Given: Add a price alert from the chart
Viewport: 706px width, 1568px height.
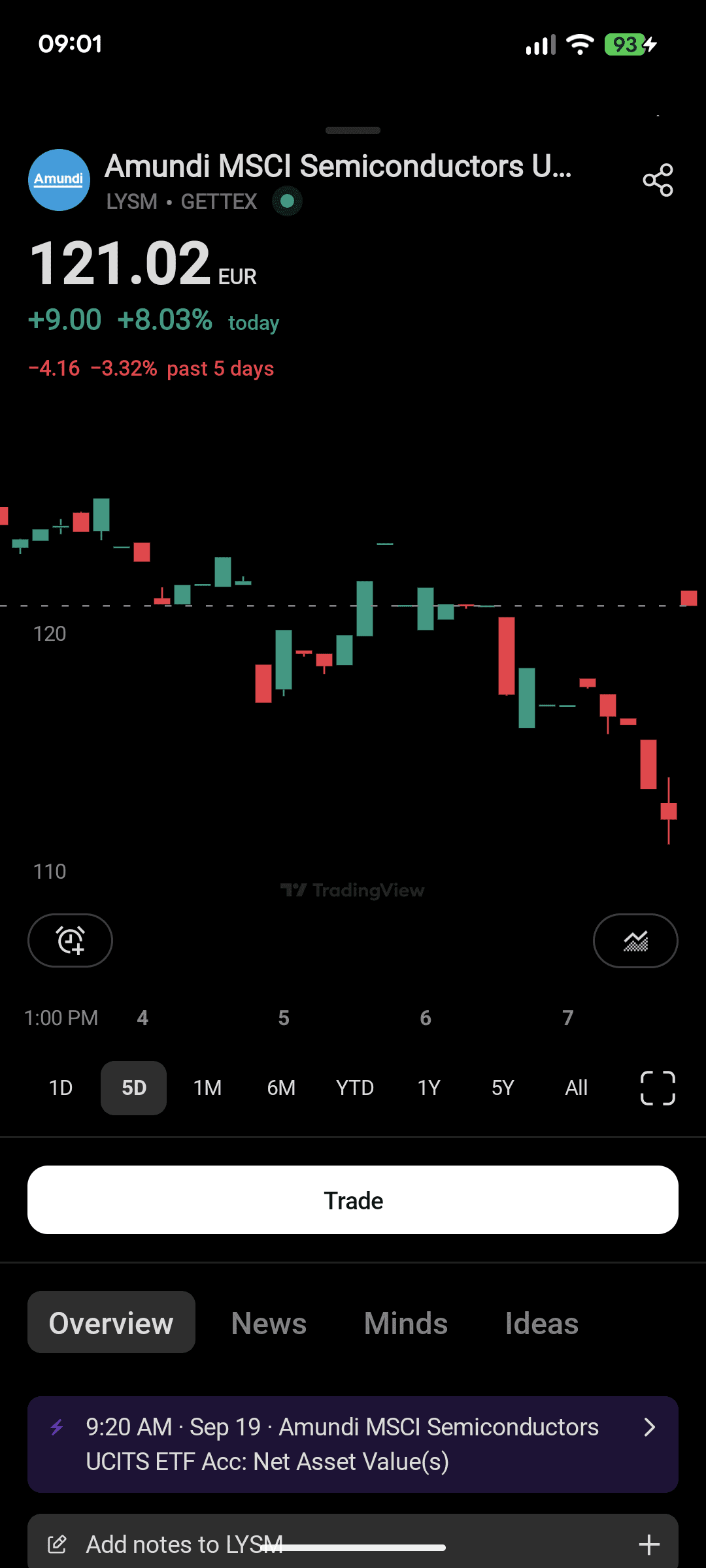Looking at the screenshot, I should coord(70,940).
